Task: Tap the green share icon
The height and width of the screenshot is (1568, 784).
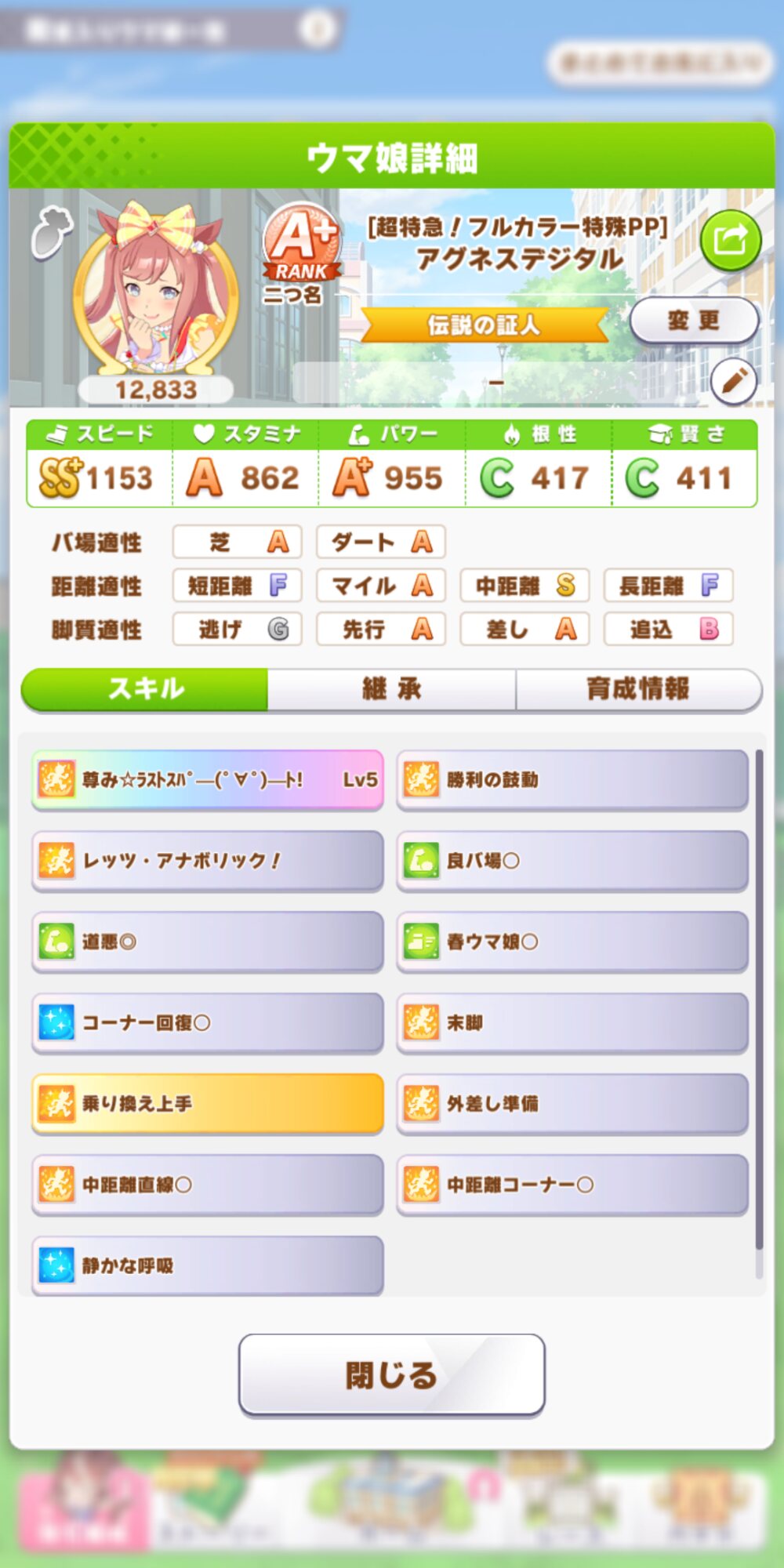Action: point(730,240)
